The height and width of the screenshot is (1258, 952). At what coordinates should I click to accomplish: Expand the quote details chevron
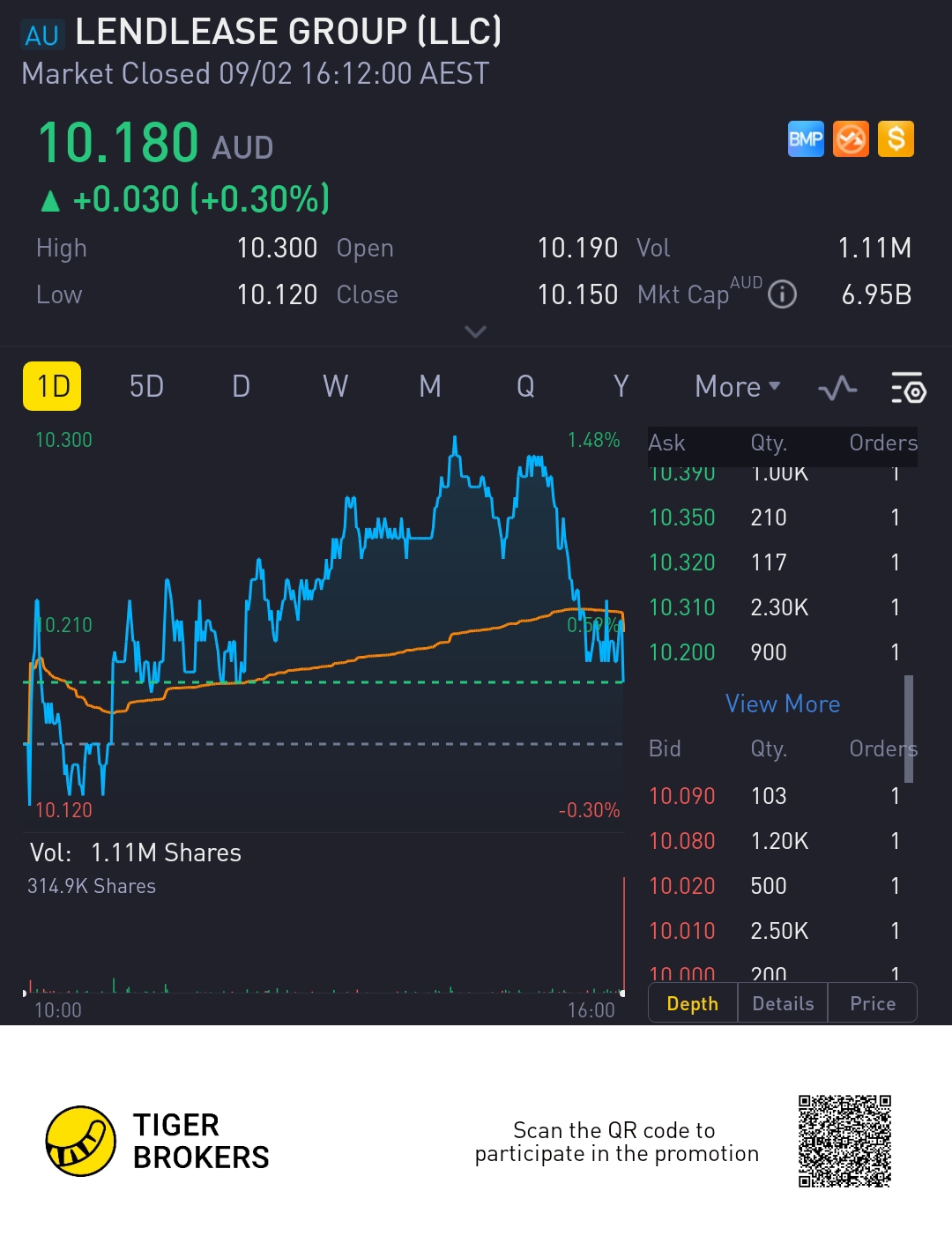tap(475, 331)
